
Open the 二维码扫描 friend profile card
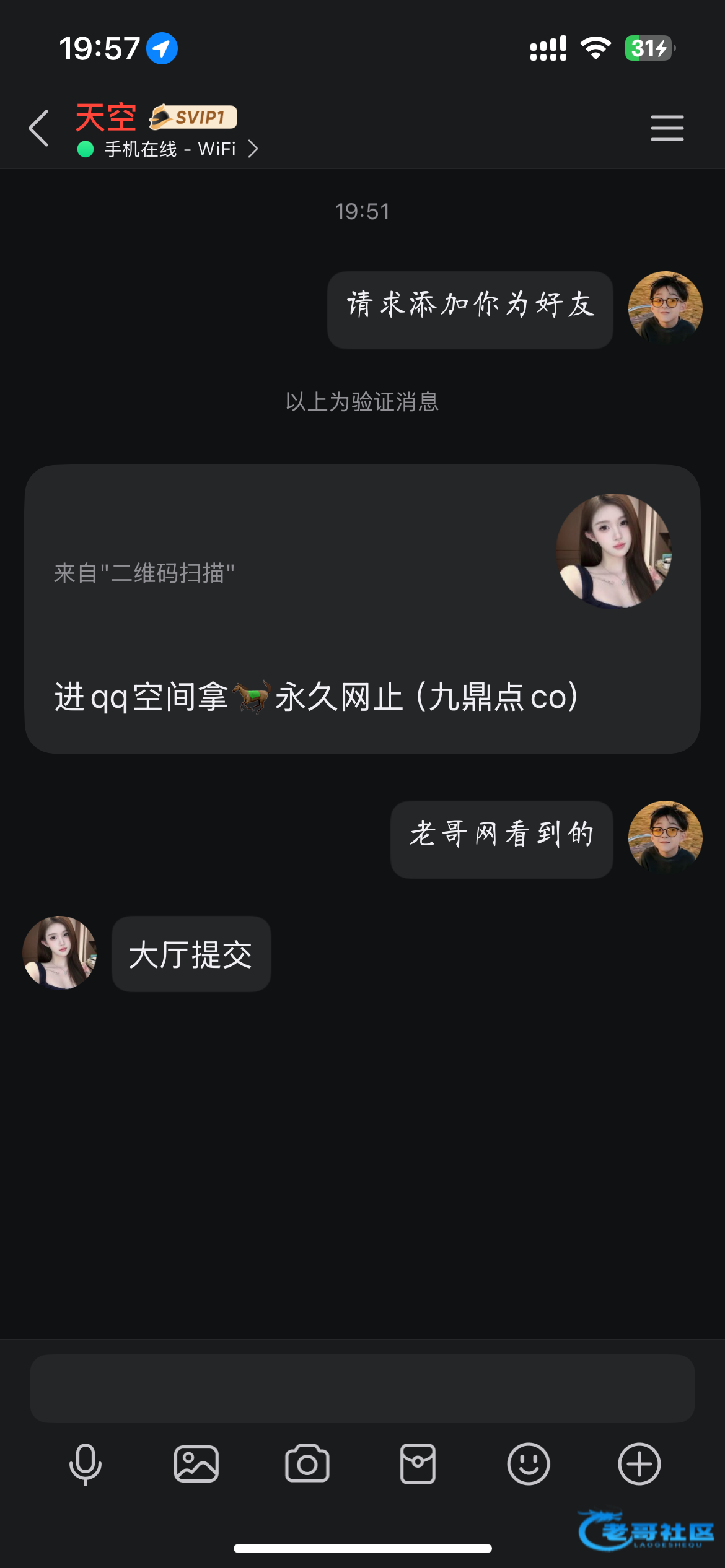tap(362, 609)
